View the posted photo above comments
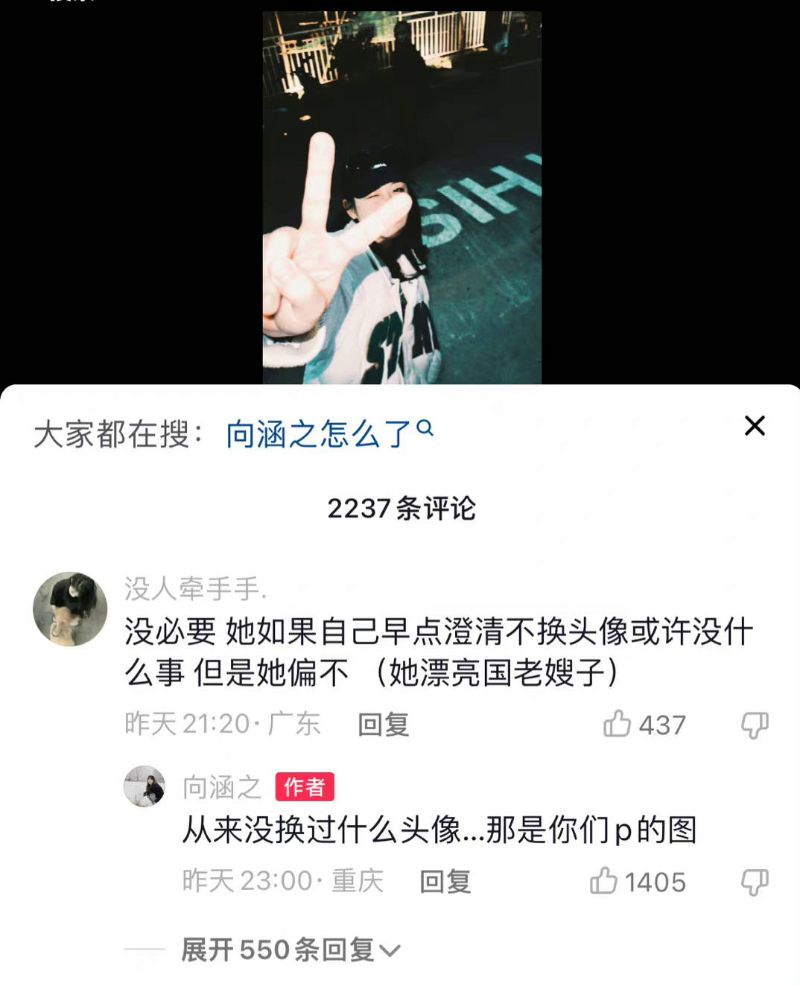 [x=402, y=197]
